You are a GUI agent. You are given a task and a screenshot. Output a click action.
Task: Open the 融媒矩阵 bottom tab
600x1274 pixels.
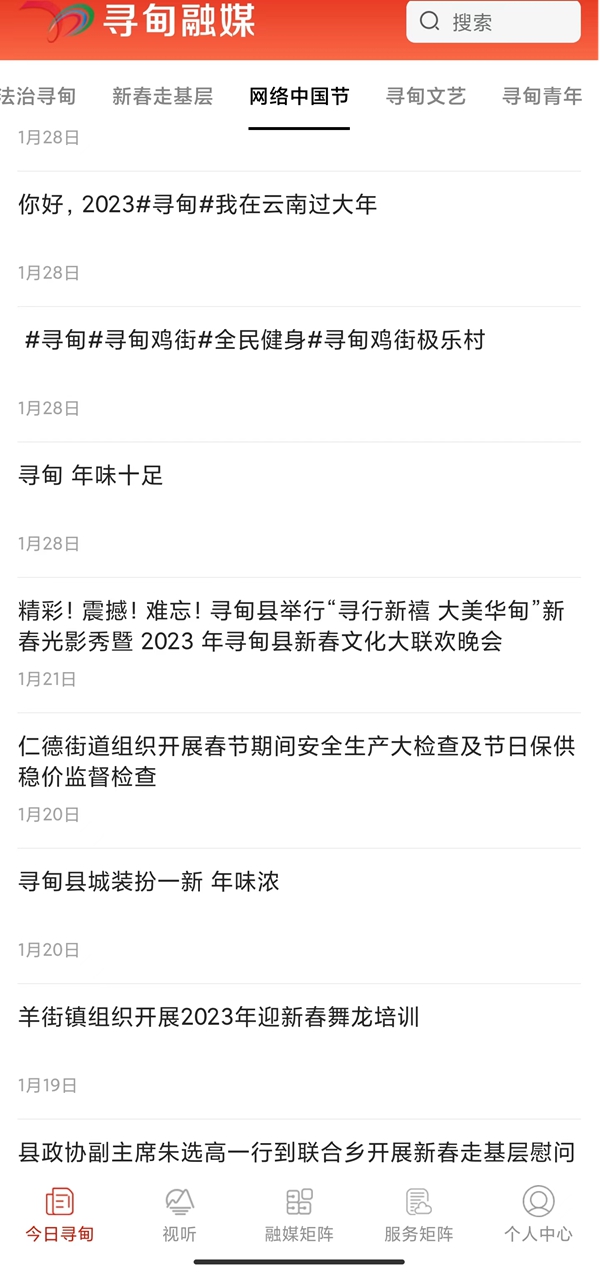tap(299, 1214)
